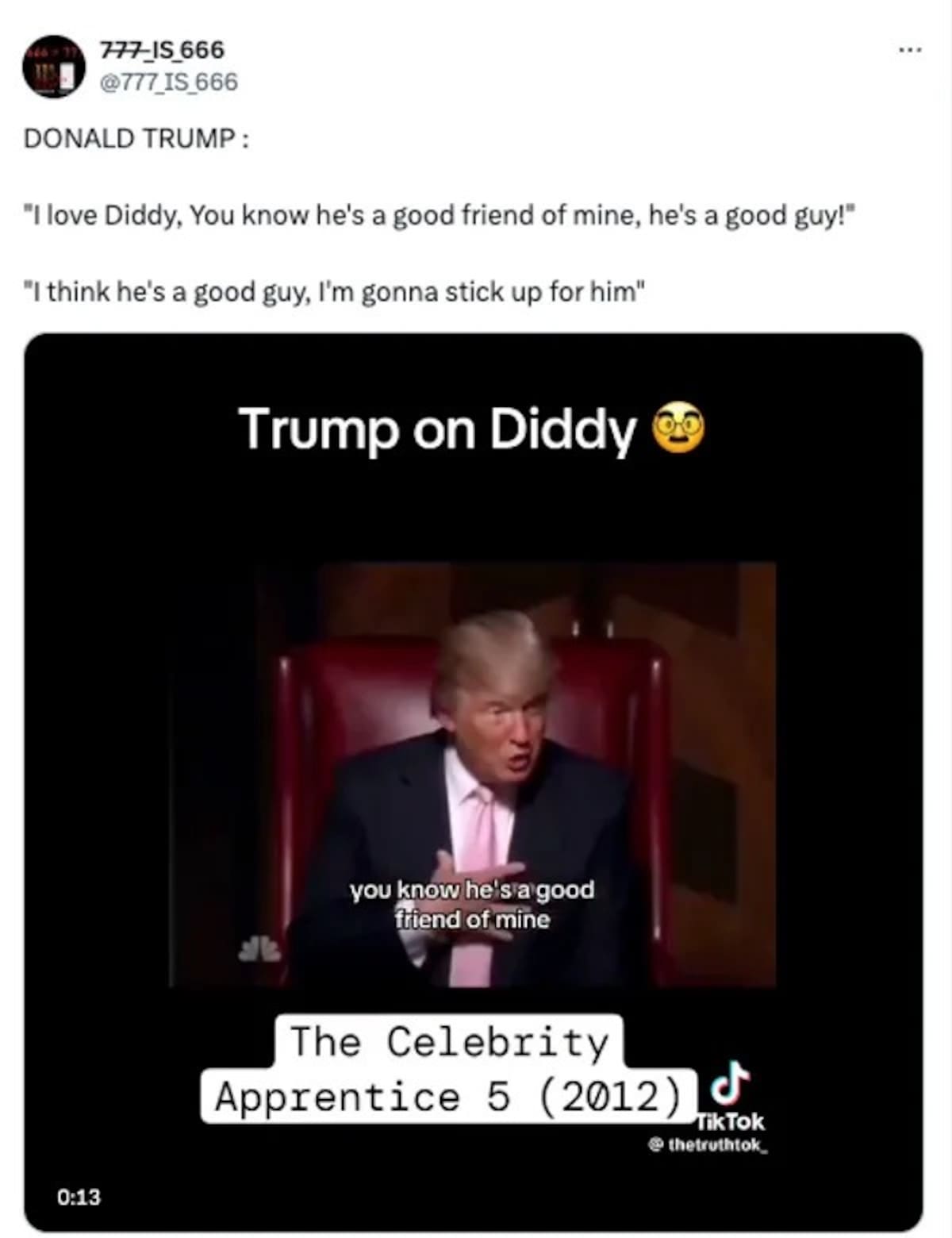Visit the @777_IS_666 profile handle
Screen dimensions: 952x1238
[168, 83]
